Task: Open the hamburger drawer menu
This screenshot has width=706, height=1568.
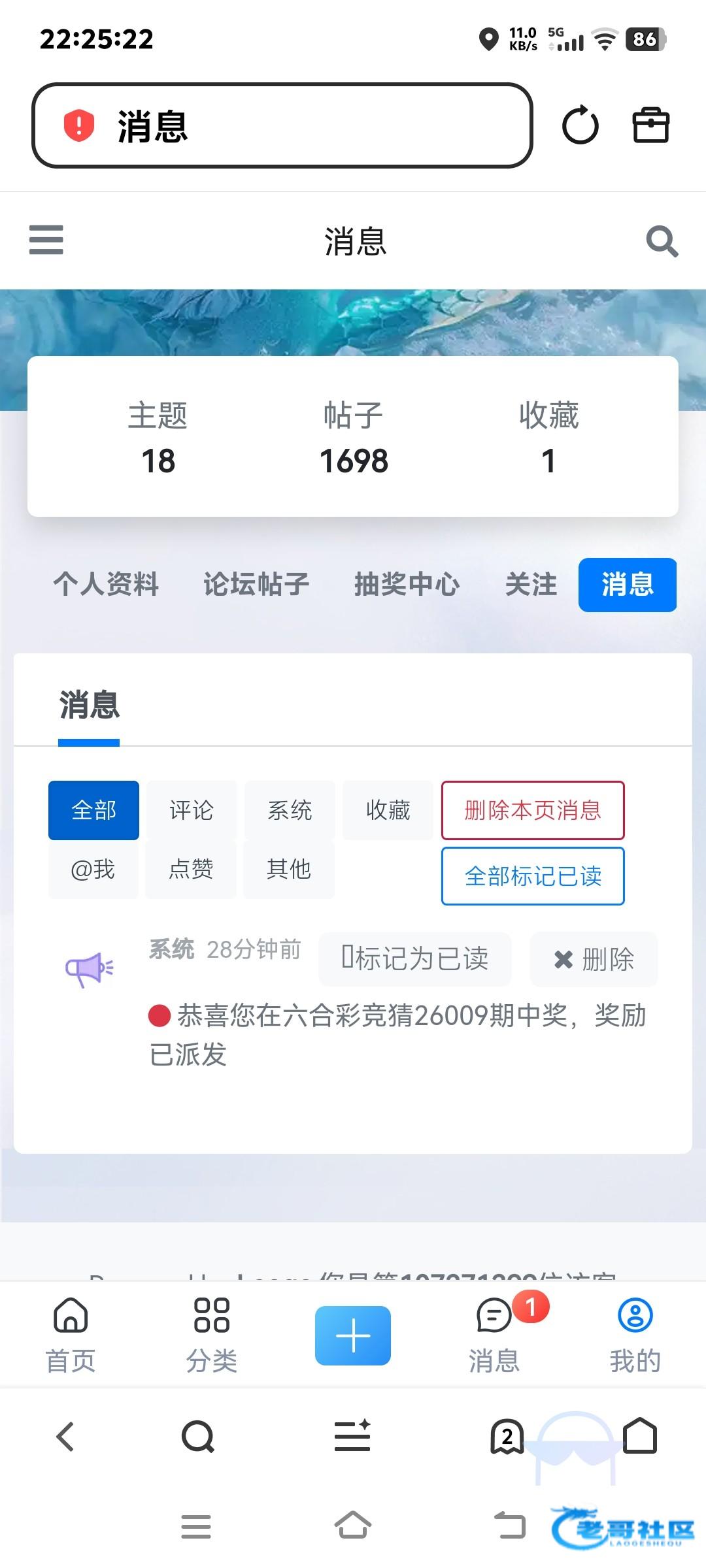Action: (x=46, y=240)
